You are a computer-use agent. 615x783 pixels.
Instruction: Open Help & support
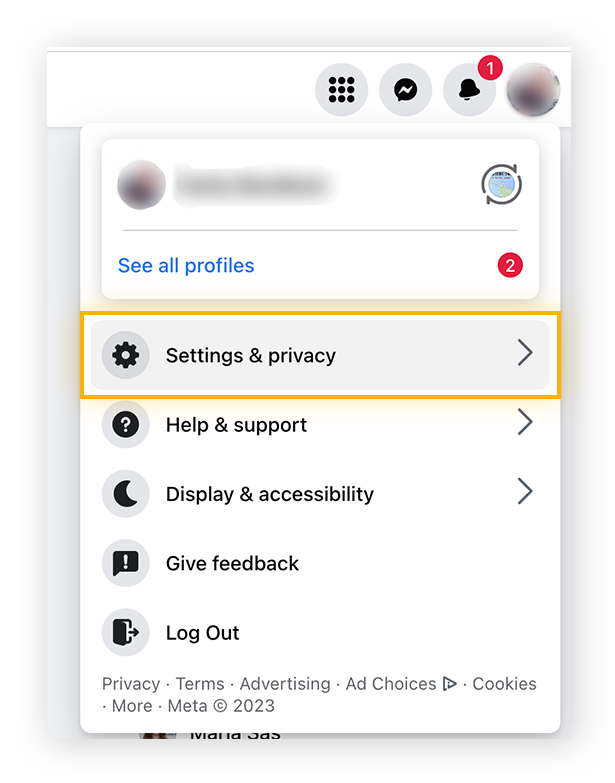320,425
